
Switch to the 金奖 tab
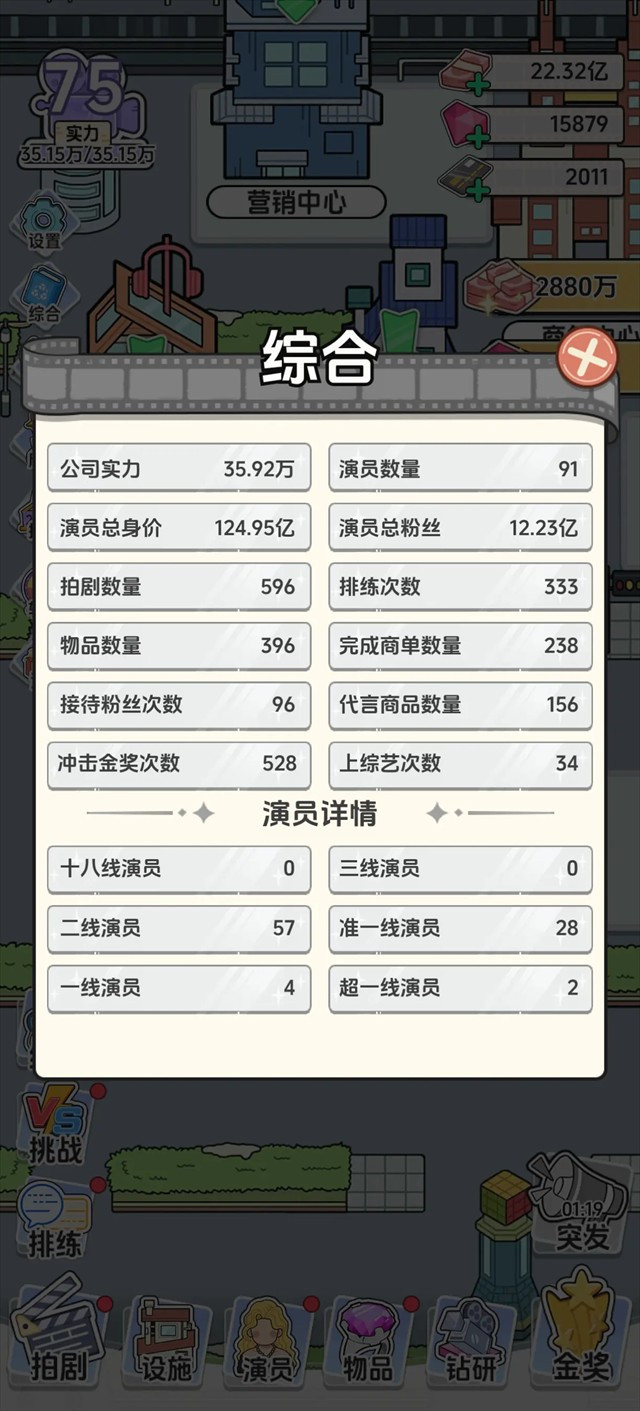click(x=580, y=1335)
